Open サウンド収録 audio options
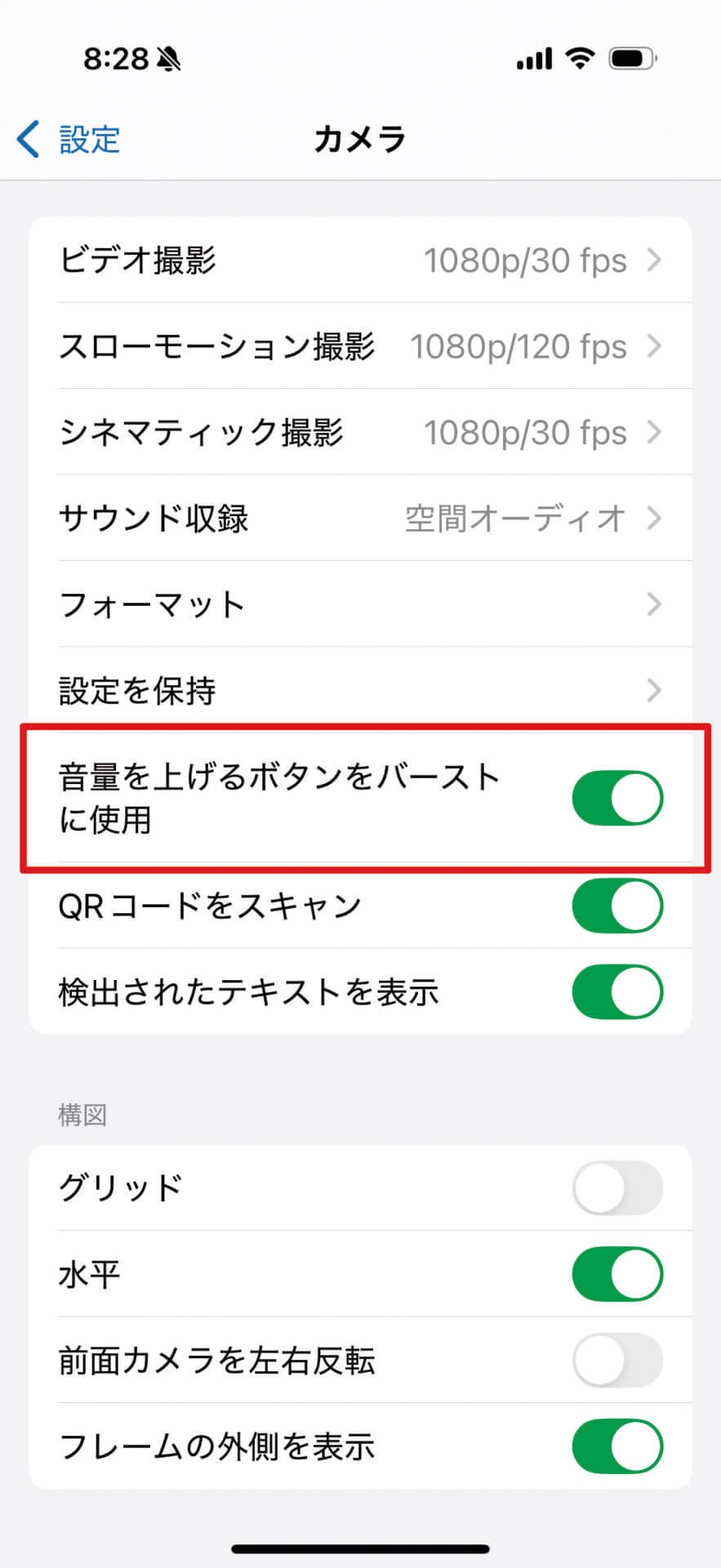 359,519
